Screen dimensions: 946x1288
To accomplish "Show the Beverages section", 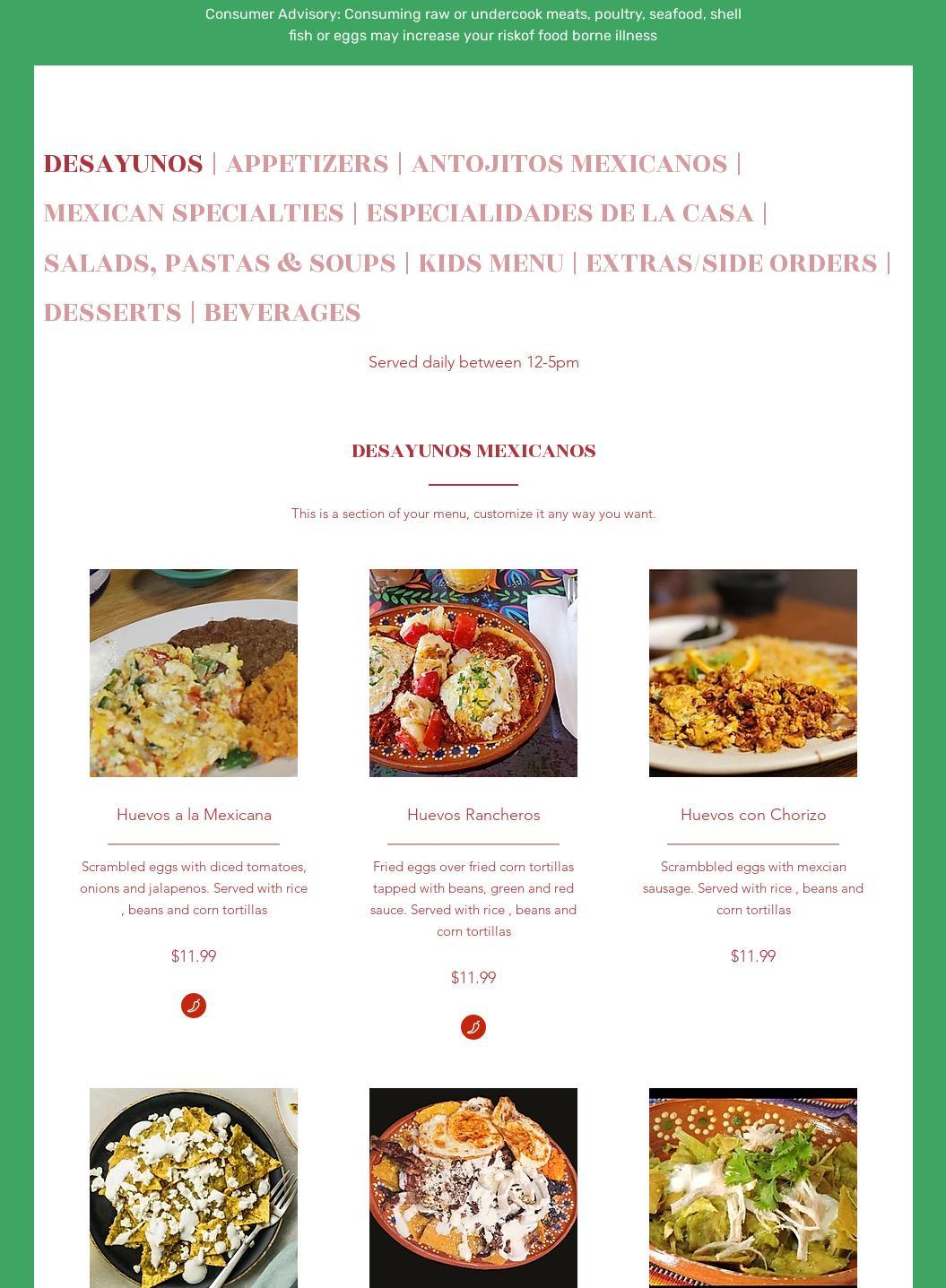I will pos(282,313).
